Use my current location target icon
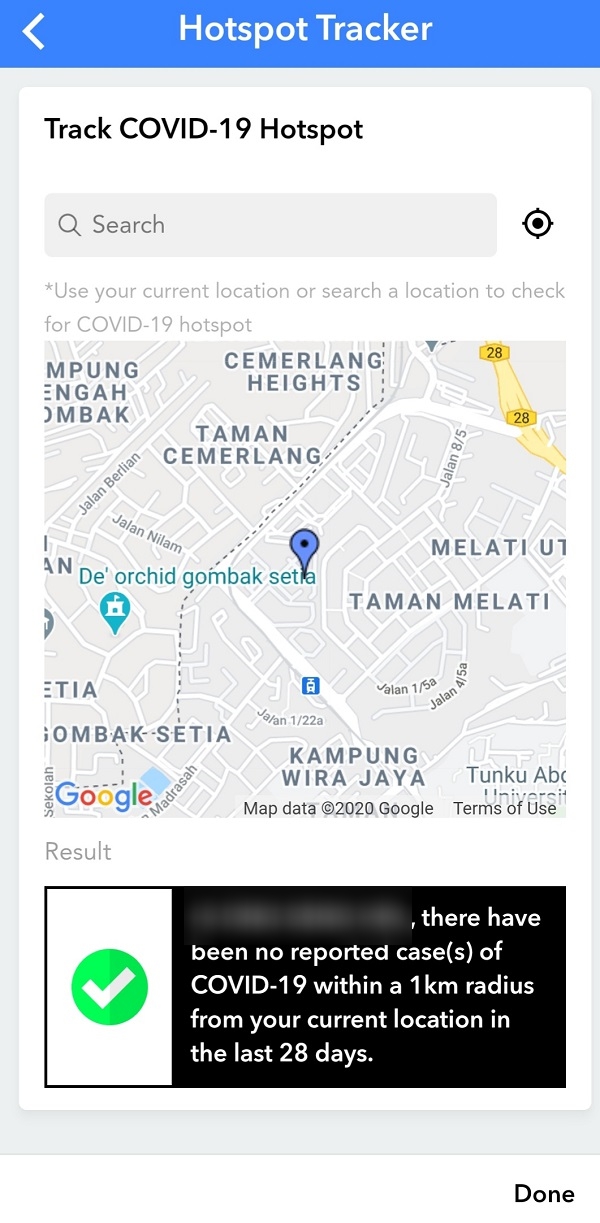 (538, 224)
